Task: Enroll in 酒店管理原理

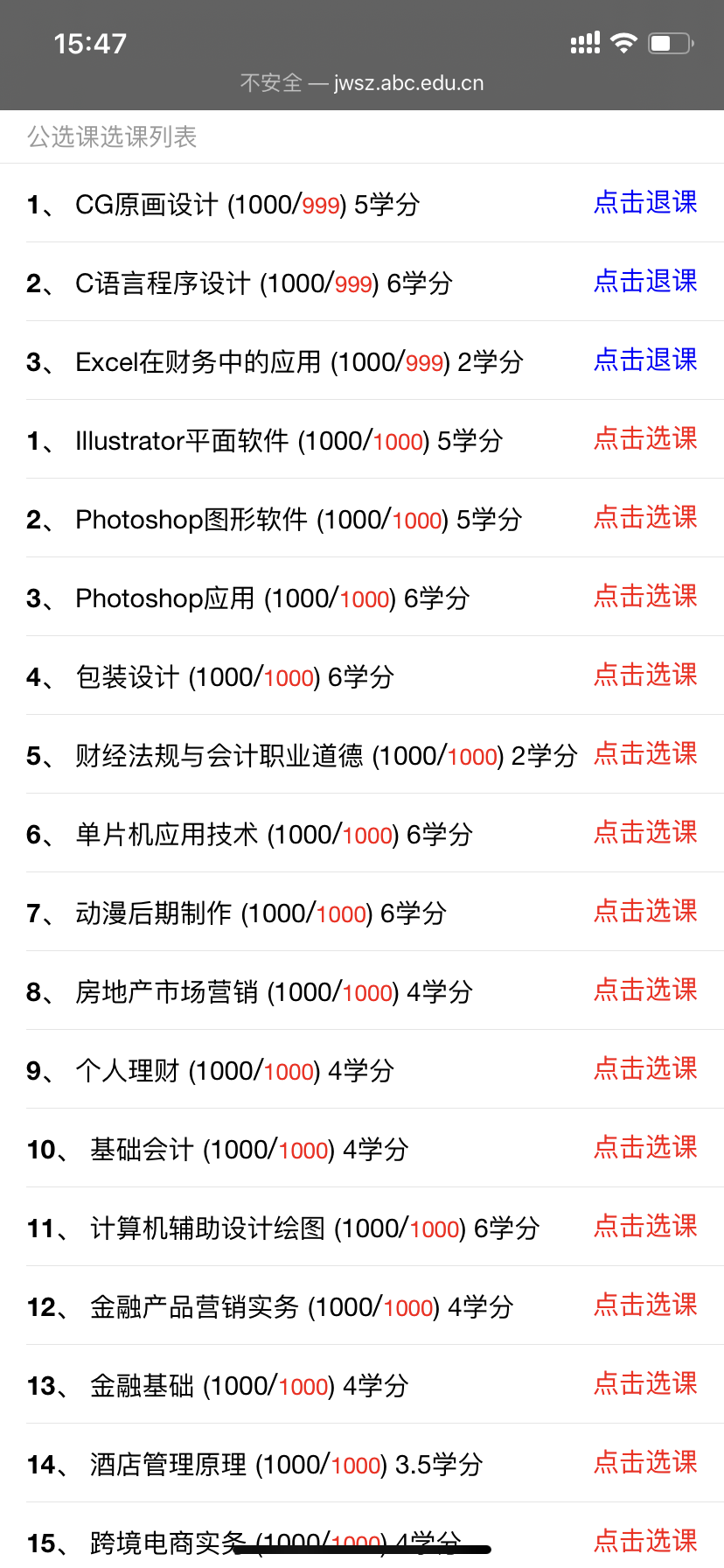Action: [x=645, y=1462]
